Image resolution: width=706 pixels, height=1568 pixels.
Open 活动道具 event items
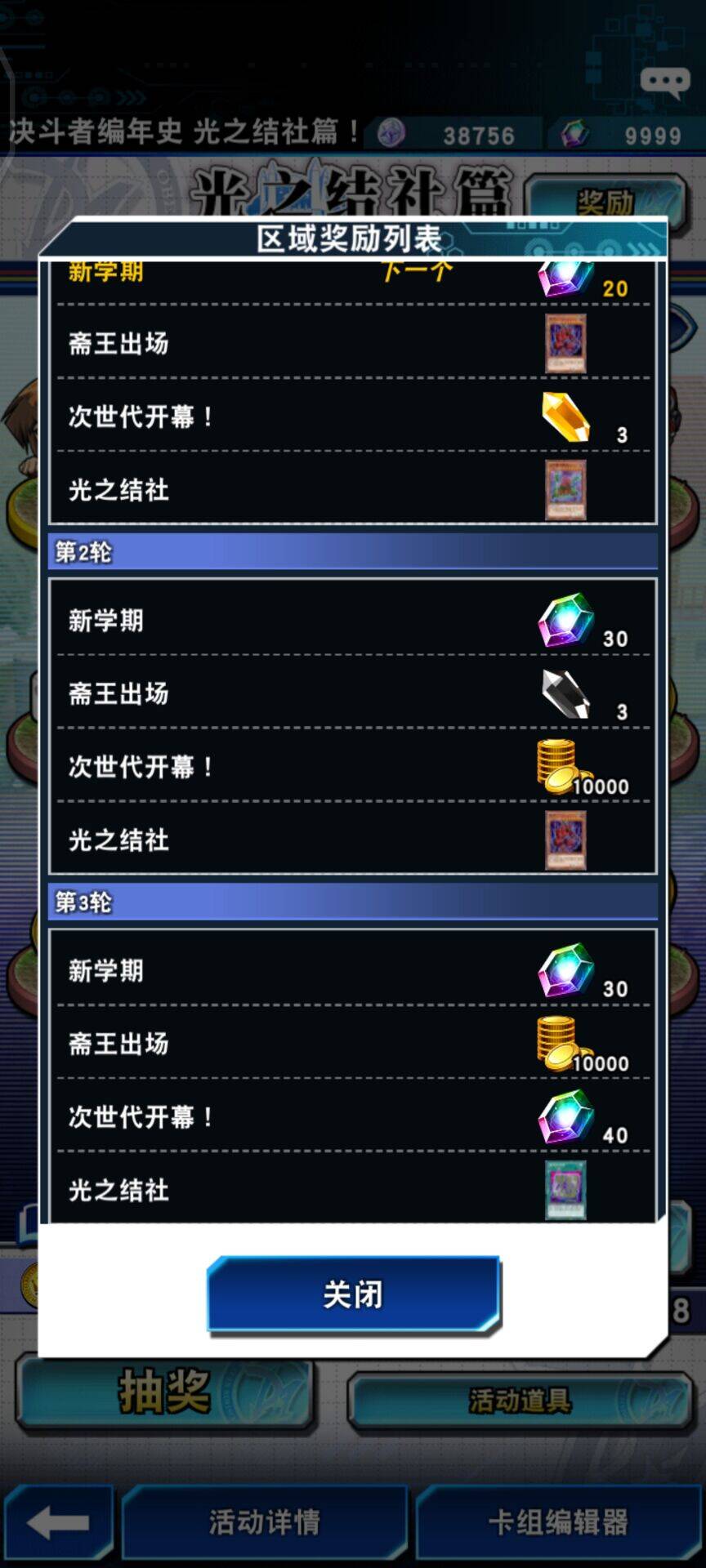(520, 1401)
